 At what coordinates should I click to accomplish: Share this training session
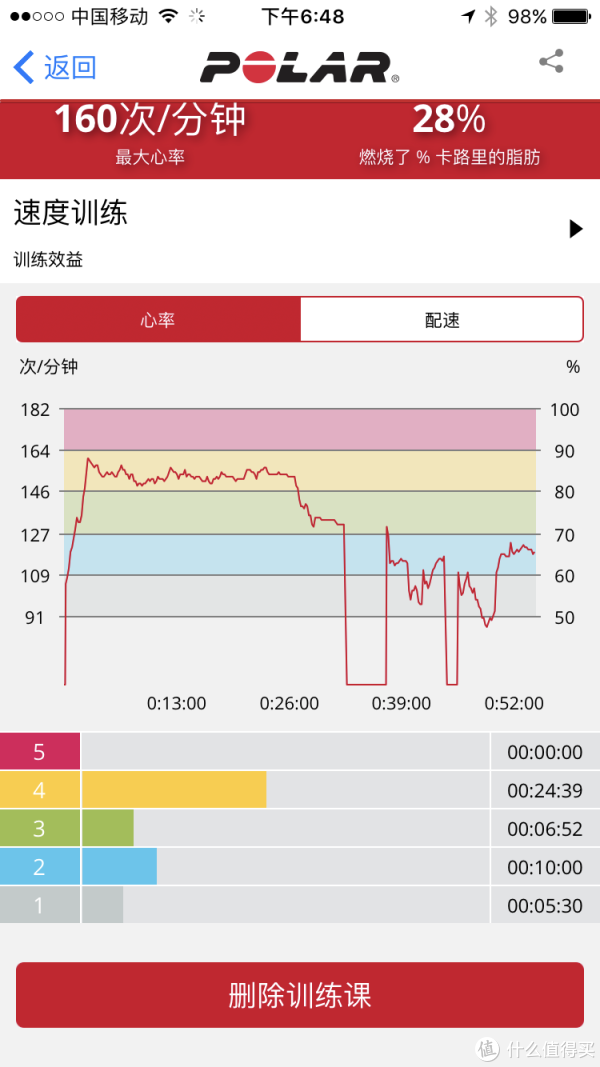(x=551, y=61)
